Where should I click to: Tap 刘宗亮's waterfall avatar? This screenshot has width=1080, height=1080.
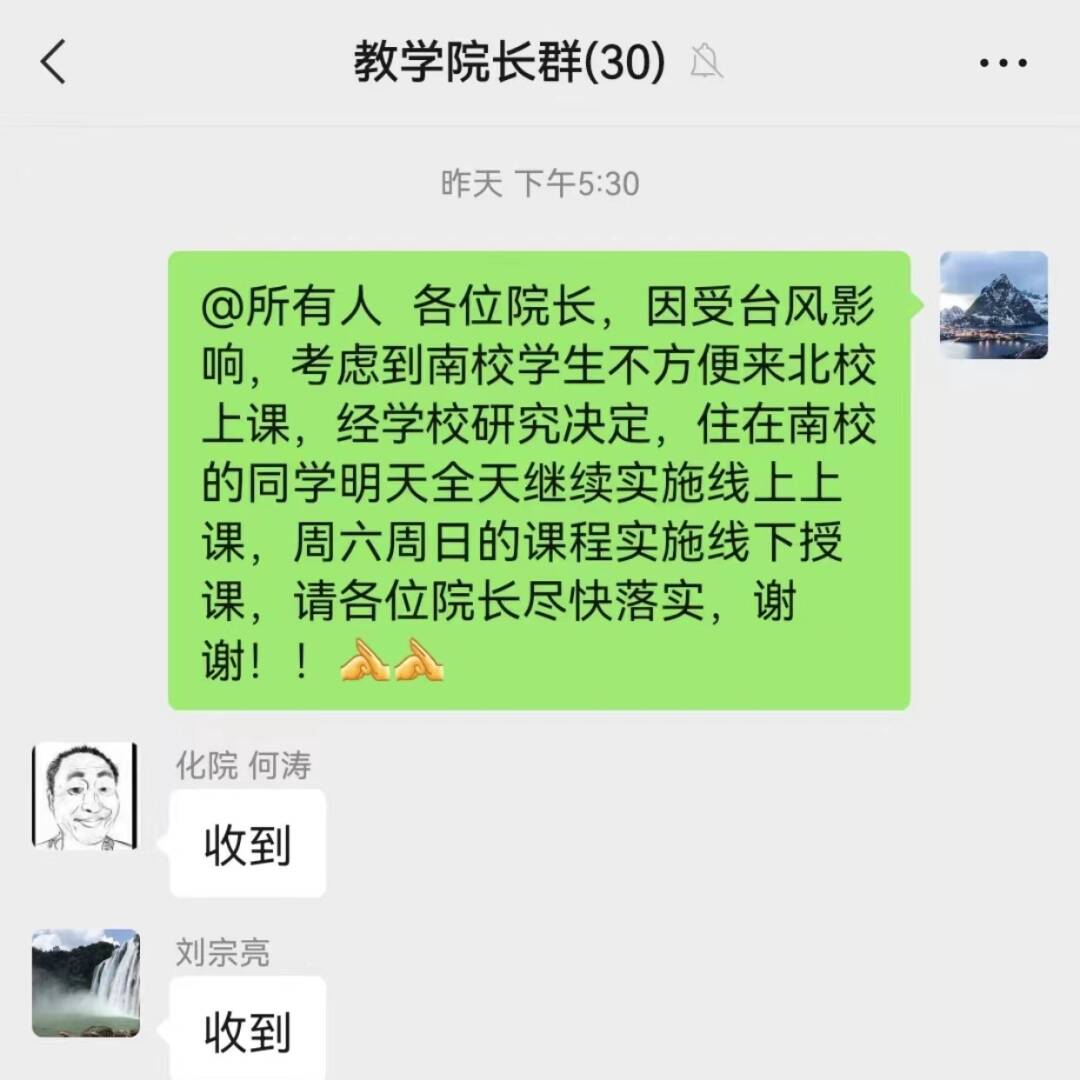pos(85,983)
